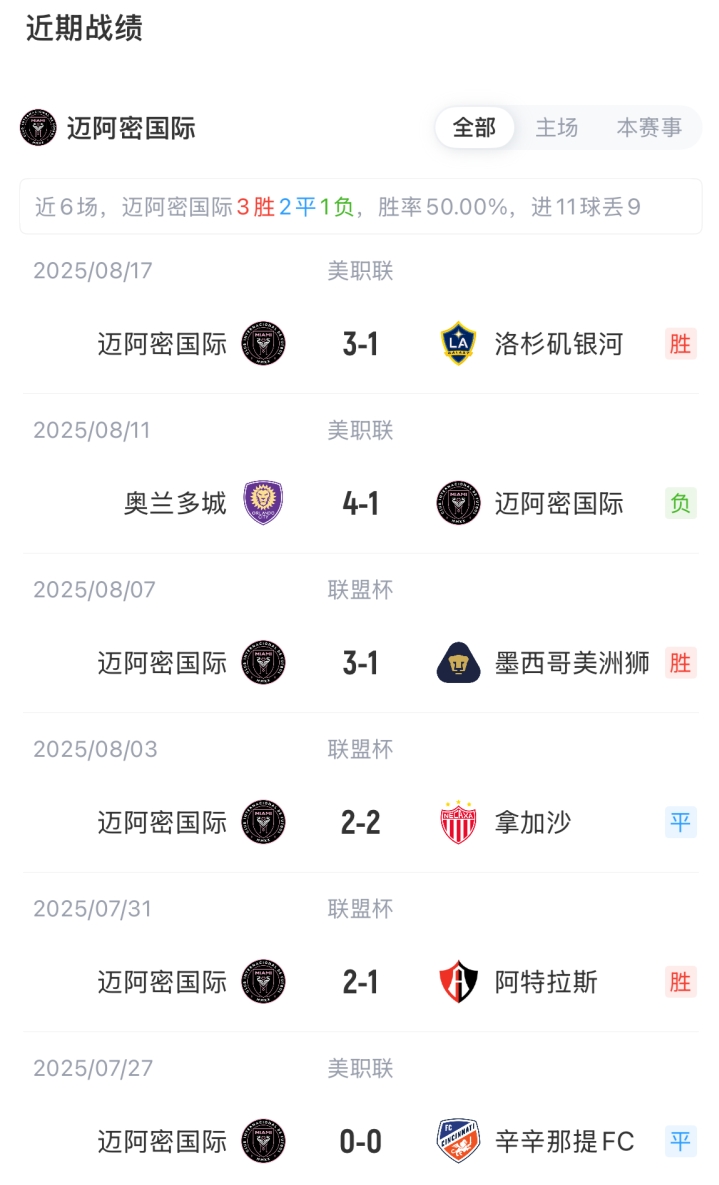This screenshot has width=719, height=1185.
Task: Open the 2-2 match against 拿加沙
Action: [x=360, y=823]
